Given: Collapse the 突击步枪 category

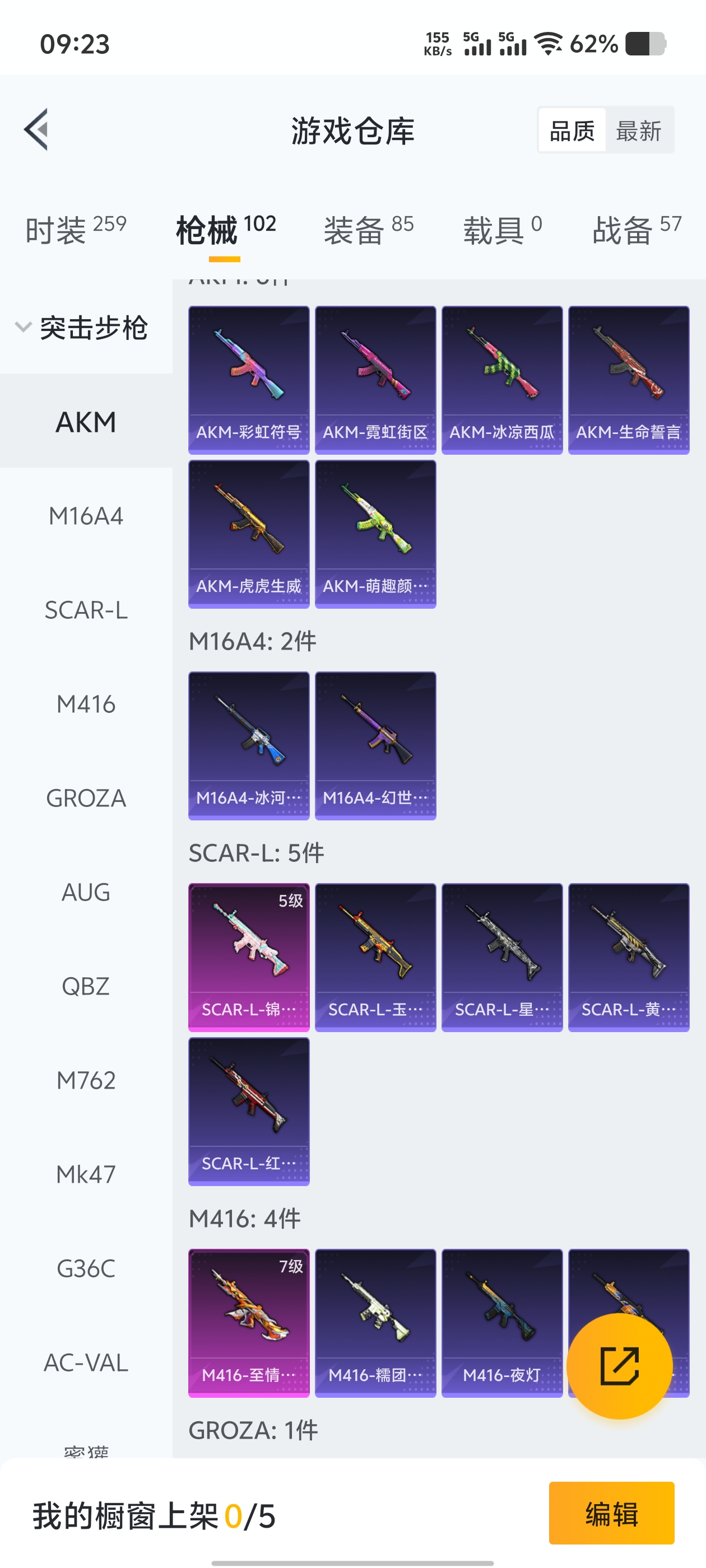Looking at the screenshot, I should [82, 328].
